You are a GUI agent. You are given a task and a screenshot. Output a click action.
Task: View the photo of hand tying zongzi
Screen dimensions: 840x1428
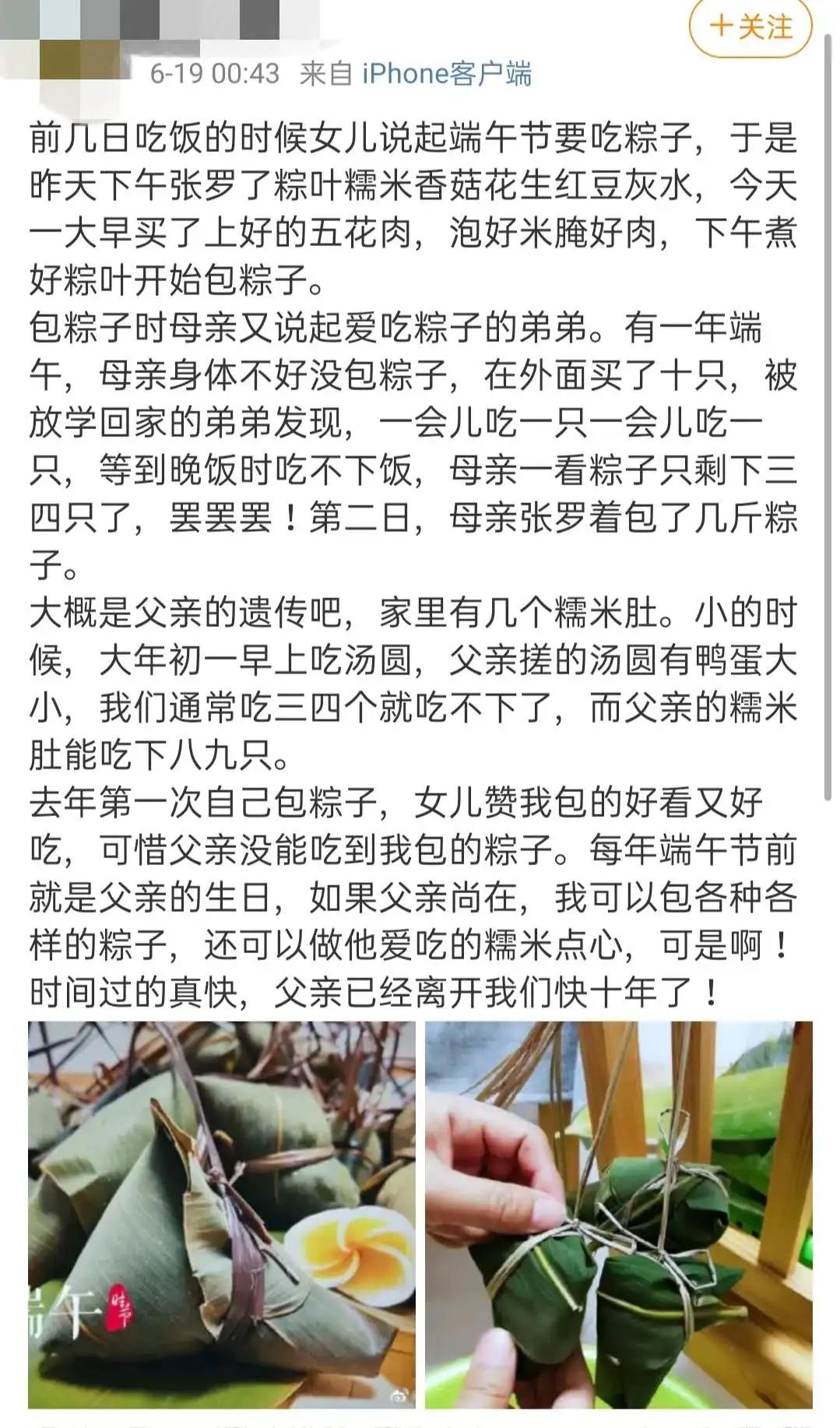(x=618, y=1215)
